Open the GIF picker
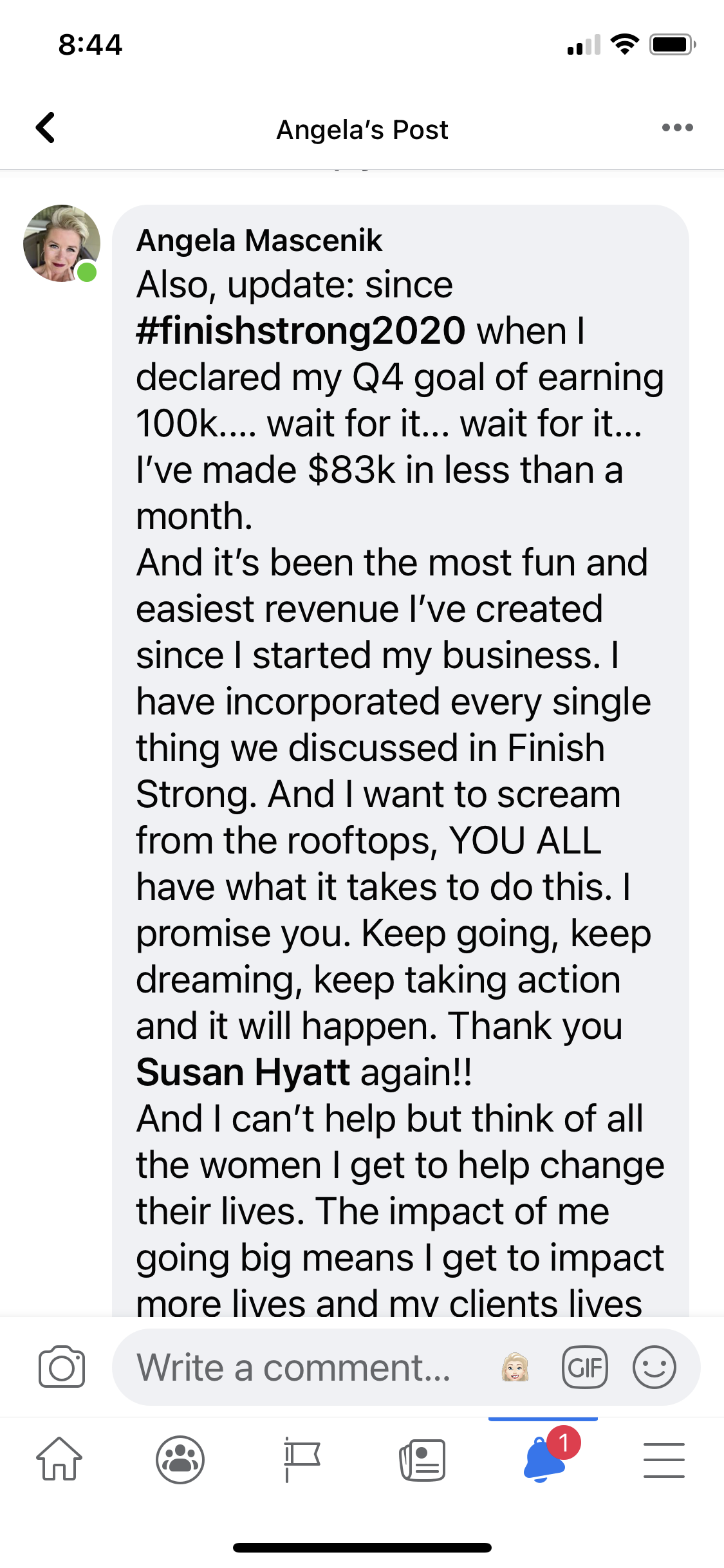Viewport: 724px width, 1568px height. (584, 1367)
